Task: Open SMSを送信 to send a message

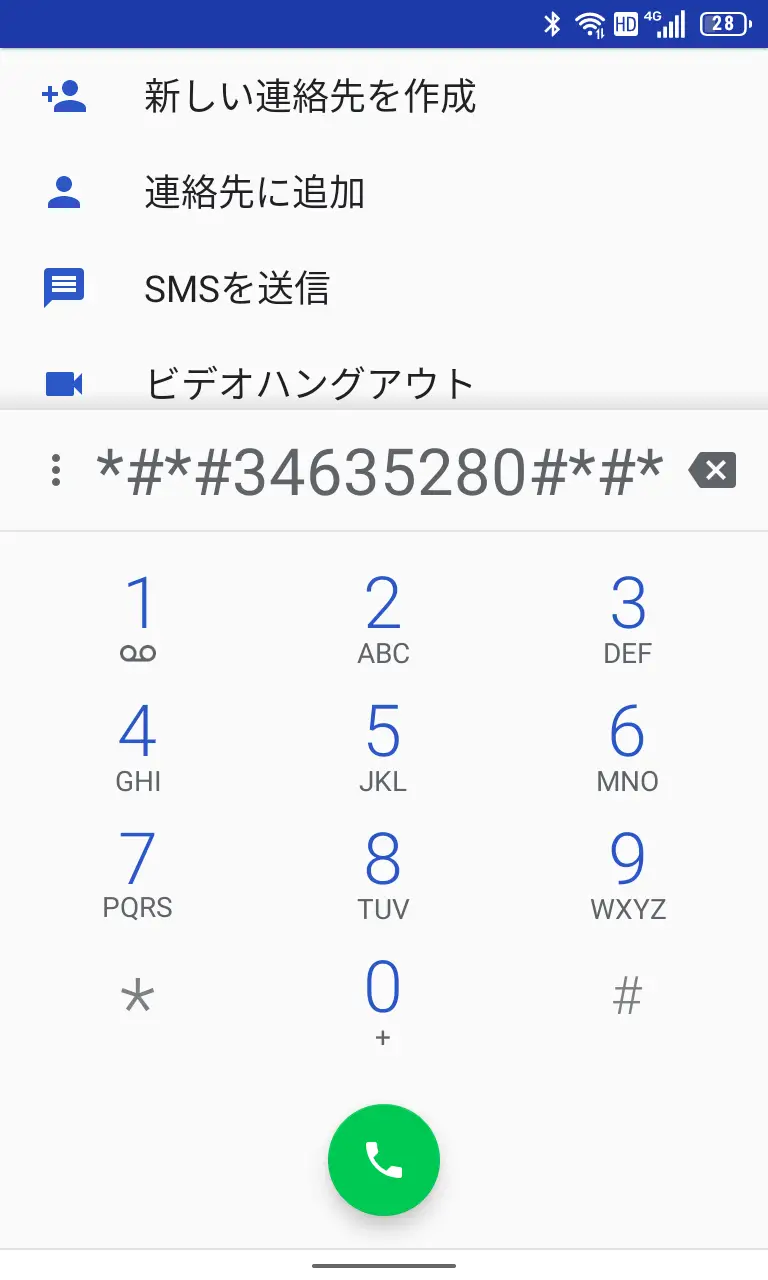Action: [x=236, y=288]
